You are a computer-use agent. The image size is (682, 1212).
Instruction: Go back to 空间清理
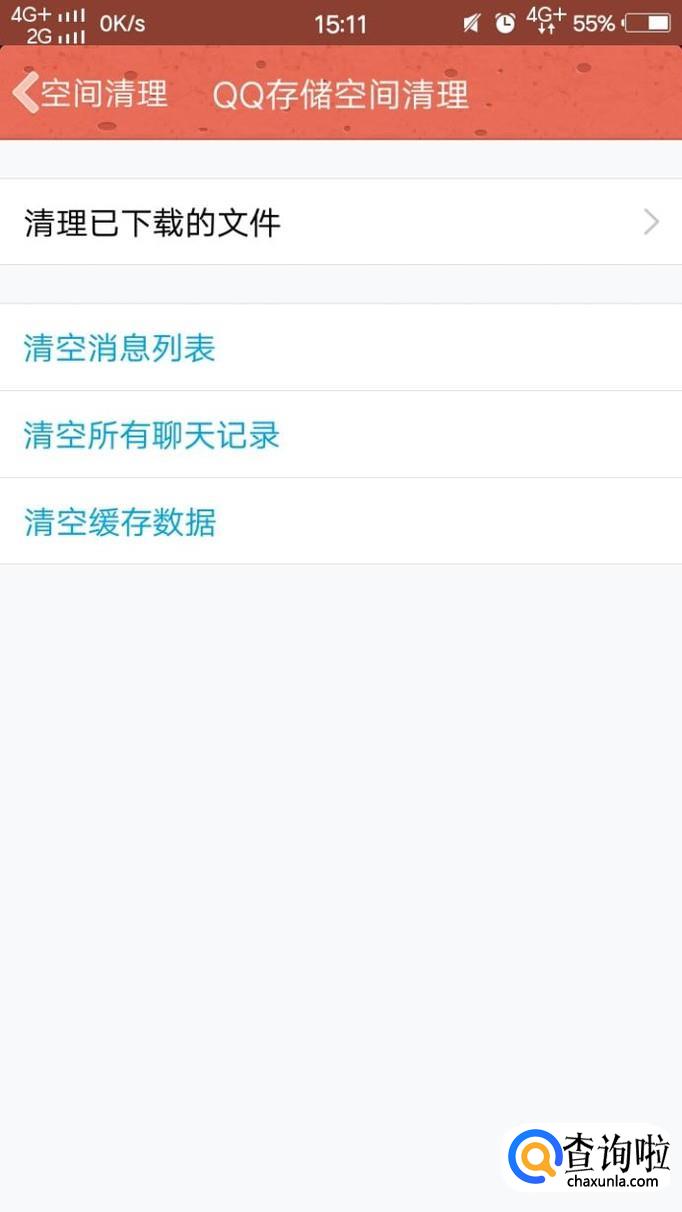click(x=88, y=94)
